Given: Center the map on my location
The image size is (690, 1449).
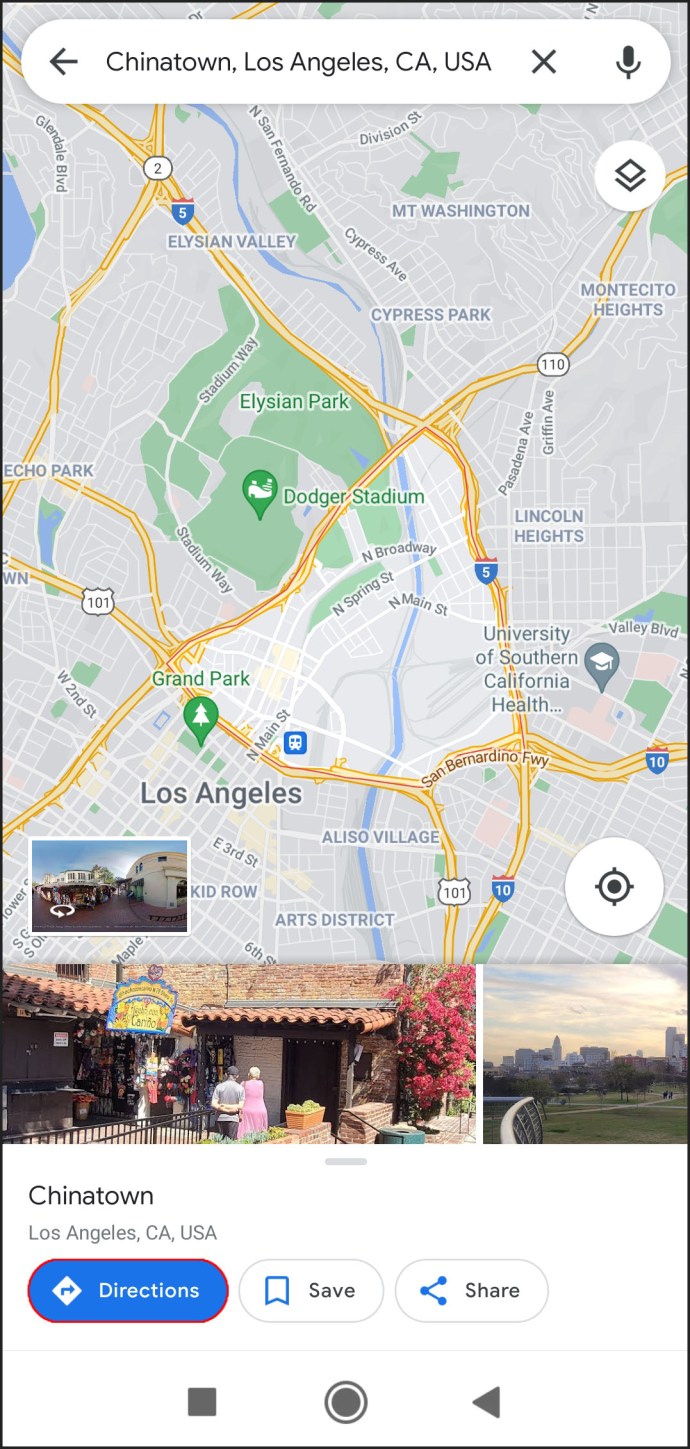Looking at the screenshot, I should coord(614,886).
